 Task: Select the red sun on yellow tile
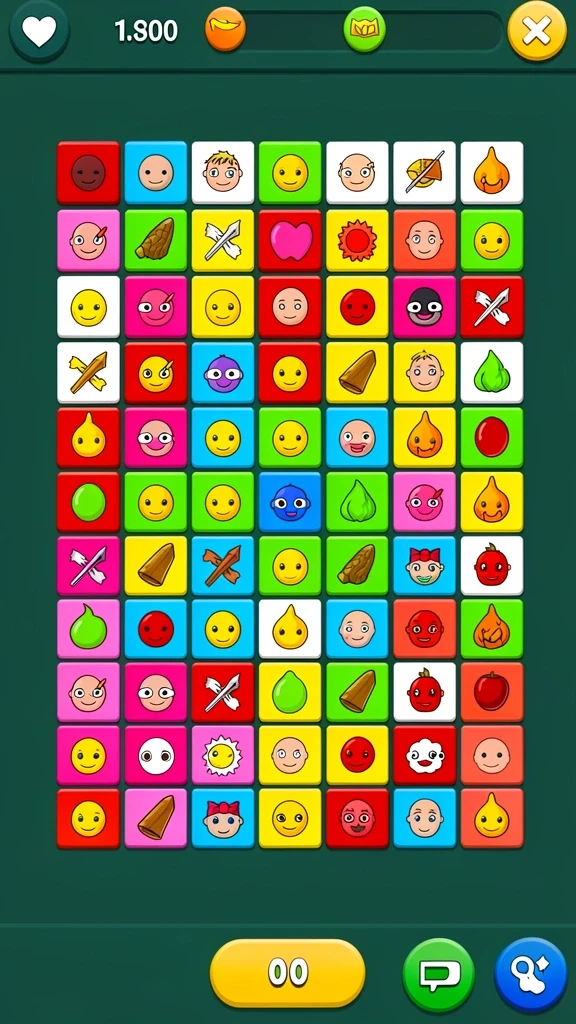pyautogui.click(x=357, y=240)
